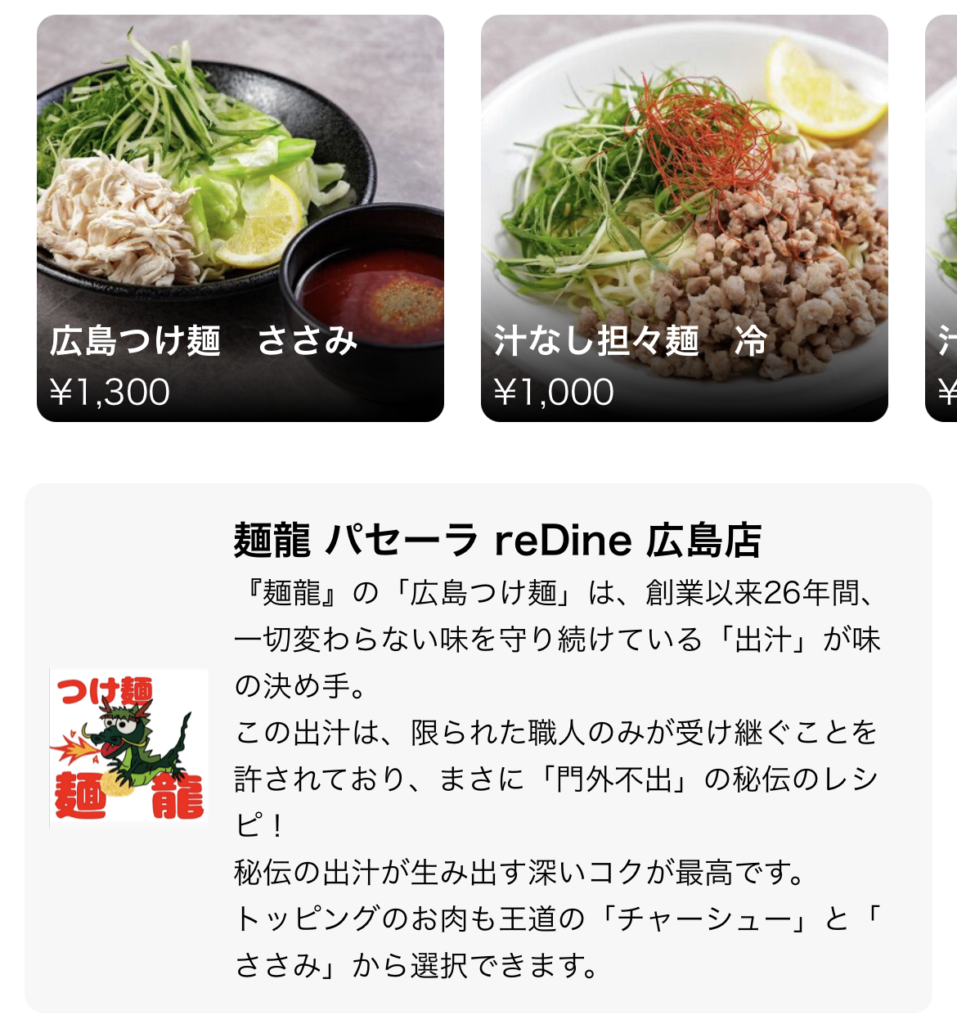Open the 広島つけ麺 ささみ dish card
This screenshot has width=957, height=1024.
click(240, 218)
